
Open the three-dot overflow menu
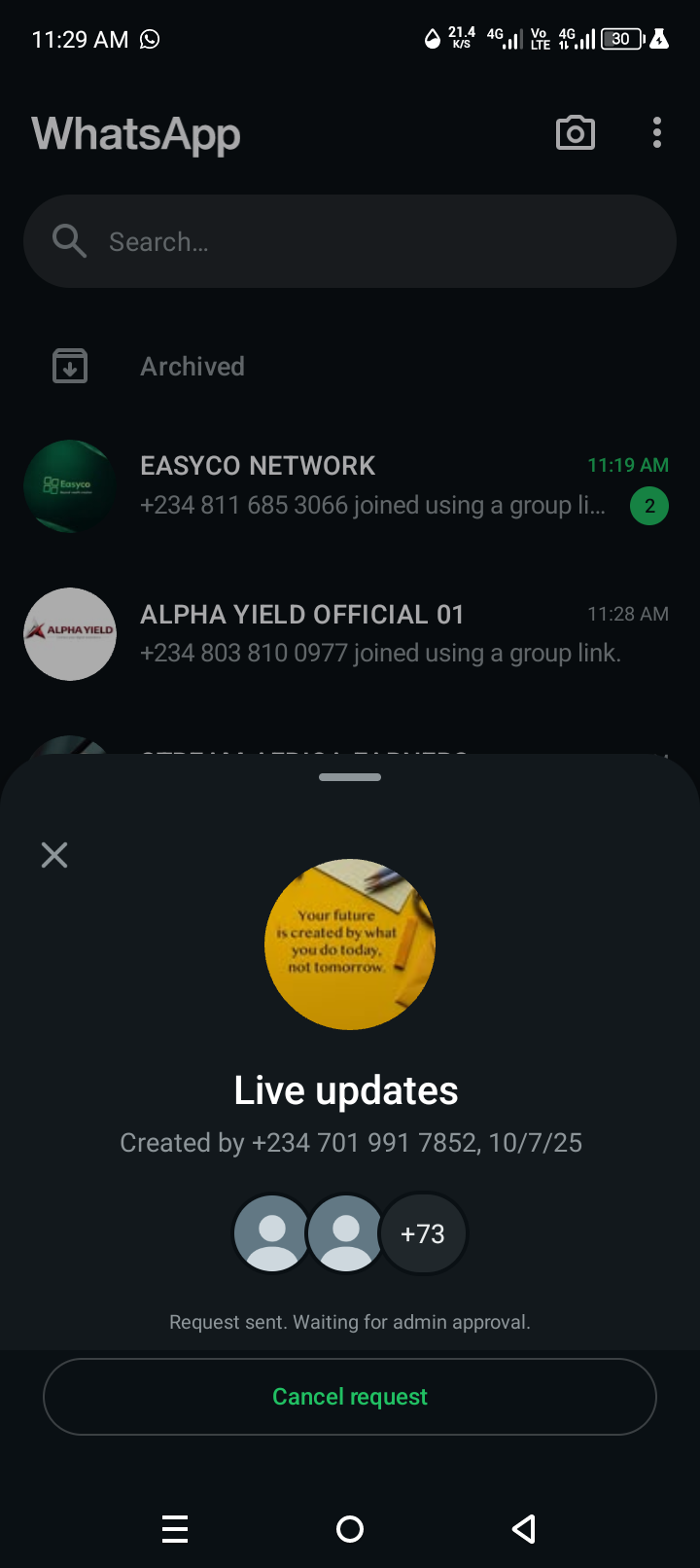(x=657, y=133)
